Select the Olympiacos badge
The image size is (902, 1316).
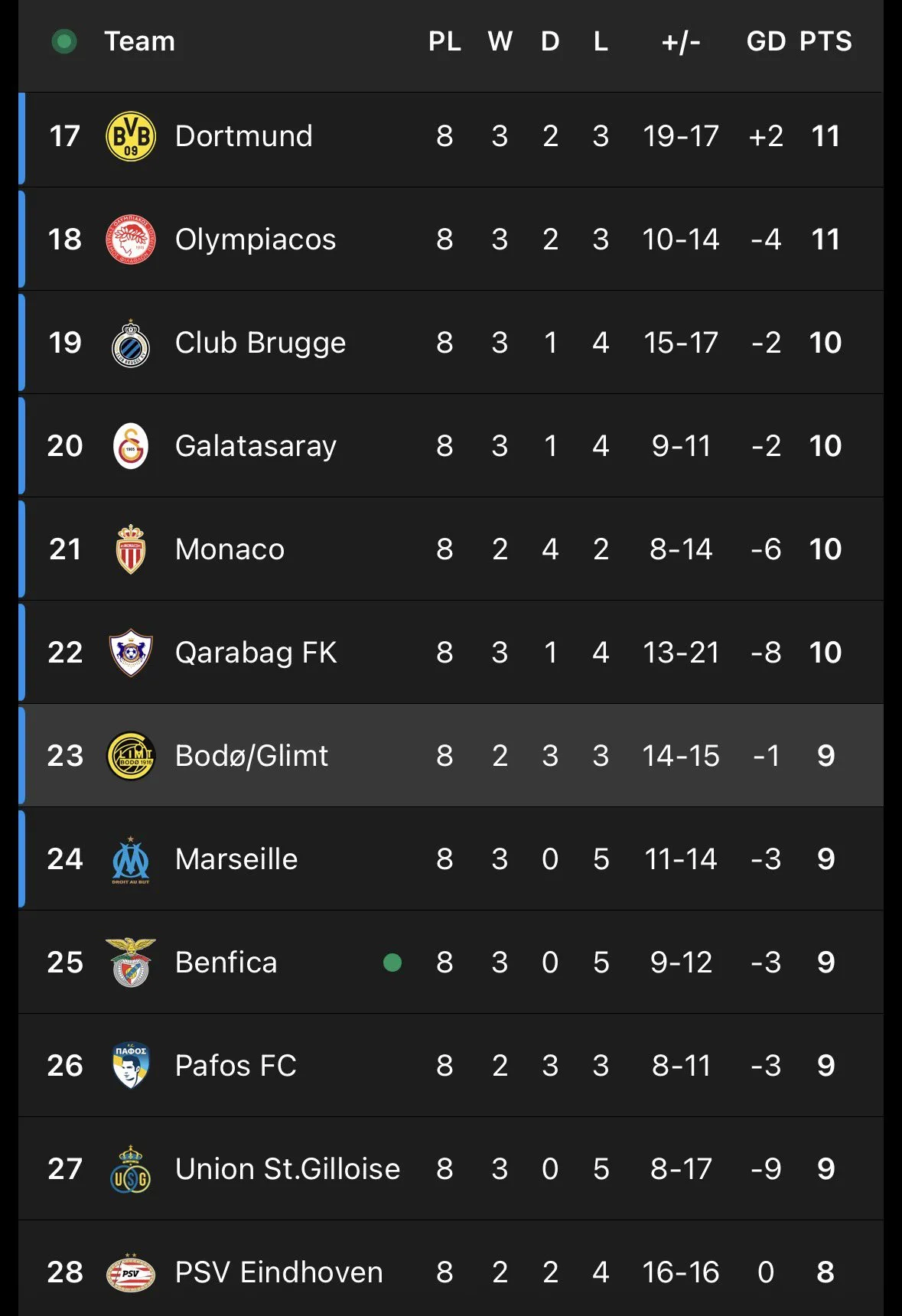point(131,239)
